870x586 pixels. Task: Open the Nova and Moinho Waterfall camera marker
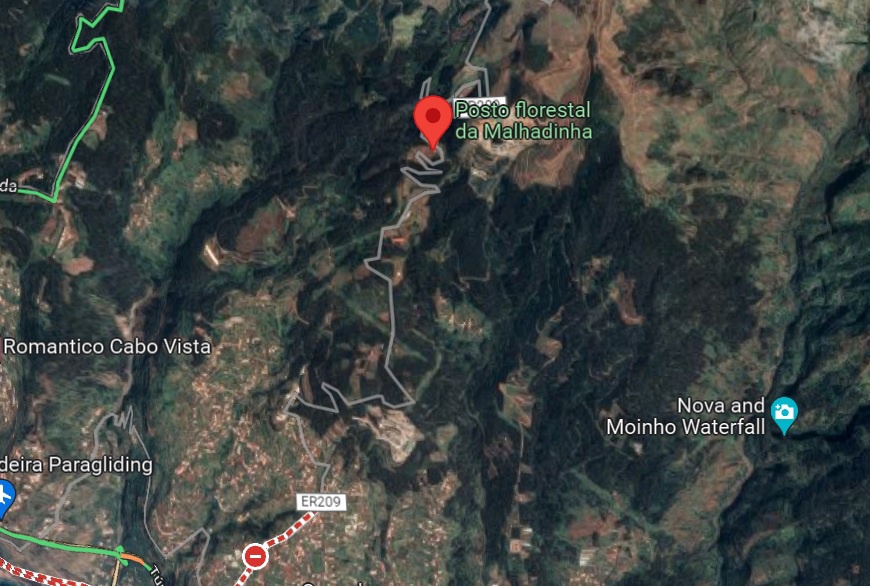tap(785, 411)
